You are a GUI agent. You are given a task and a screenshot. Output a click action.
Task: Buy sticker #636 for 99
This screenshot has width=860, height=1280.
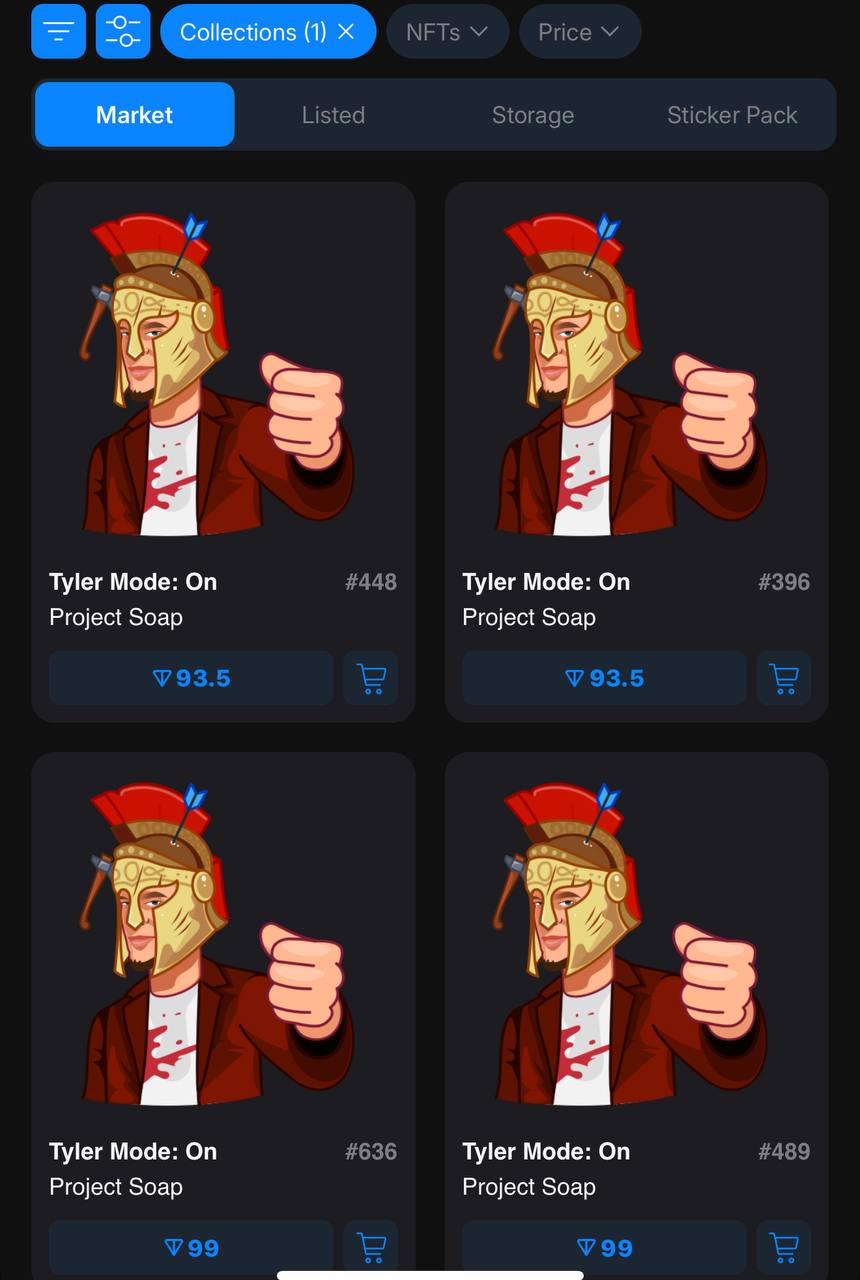pyautogui.click(x=191, y=1247)
